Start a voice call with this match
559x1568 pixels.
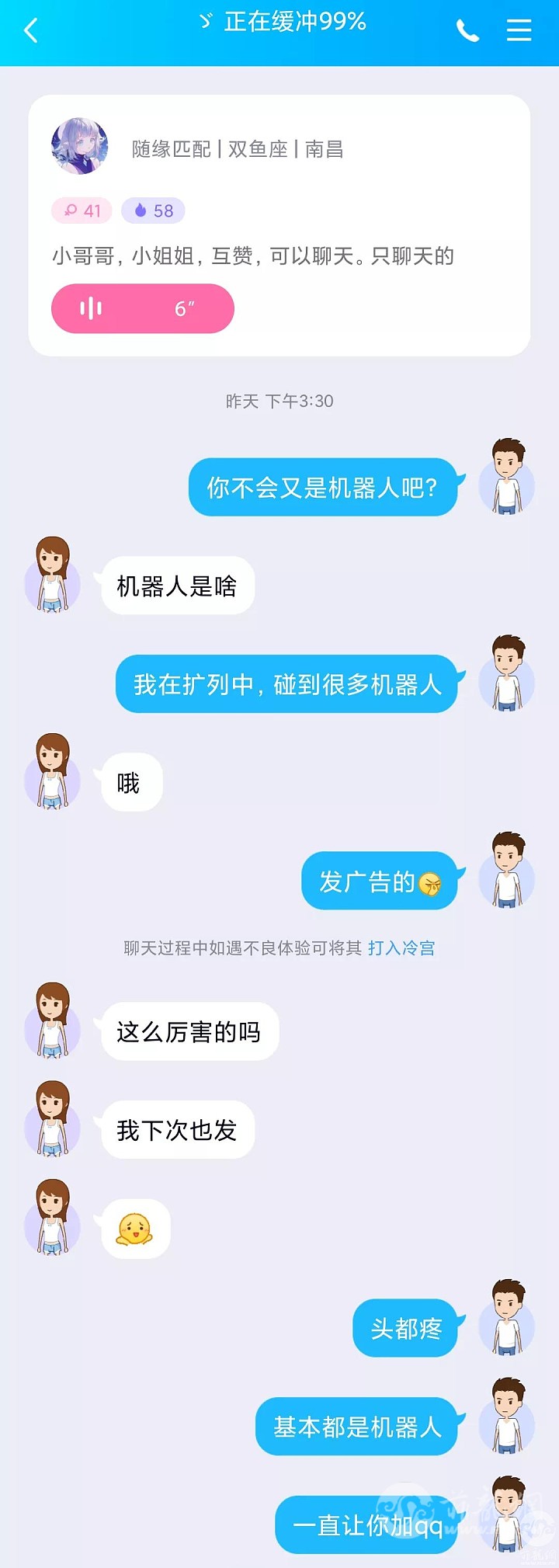click(x=467, y=31)
